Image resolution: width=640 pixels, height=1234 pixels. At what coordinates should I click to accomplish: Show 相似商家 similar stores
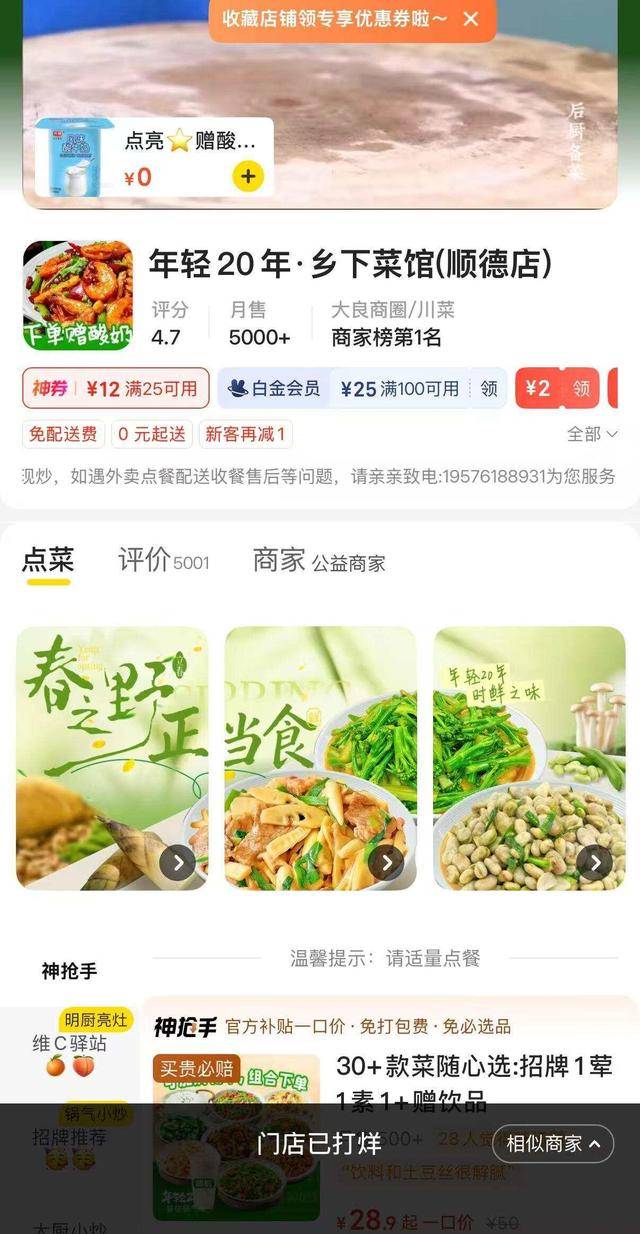point(553,1143)
